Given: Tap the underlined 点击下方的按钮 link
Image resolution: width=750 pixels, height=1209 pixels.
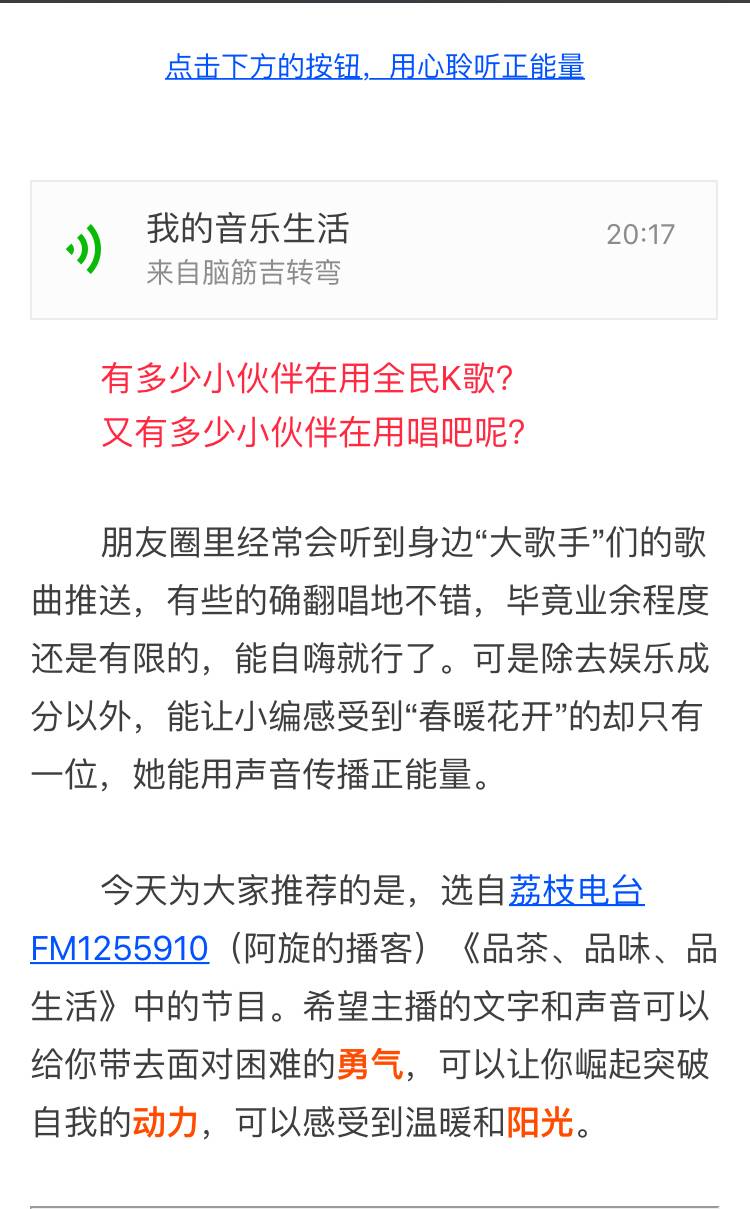Looking at the screenshot, I should tap(374, 67).
